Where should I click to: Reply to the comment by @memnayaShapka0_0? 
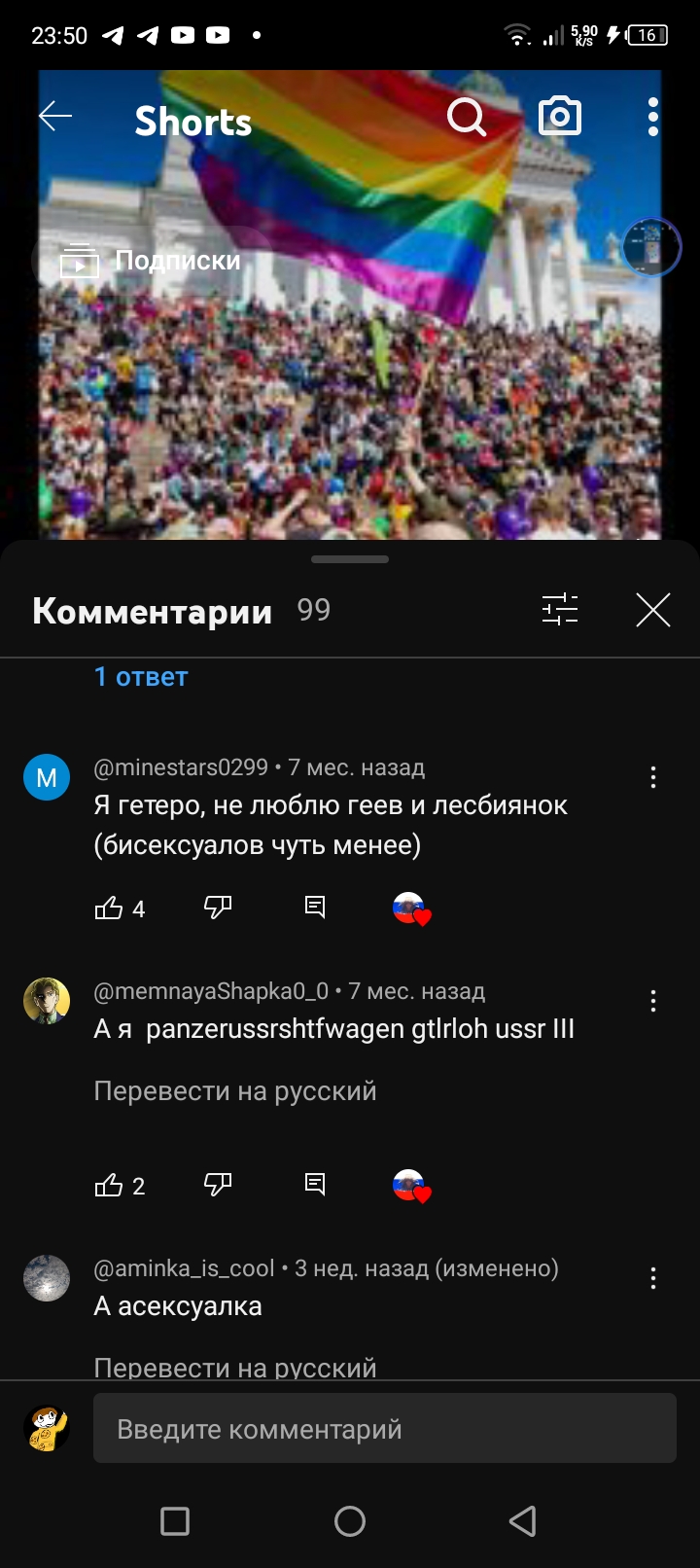coord(315,1185)
